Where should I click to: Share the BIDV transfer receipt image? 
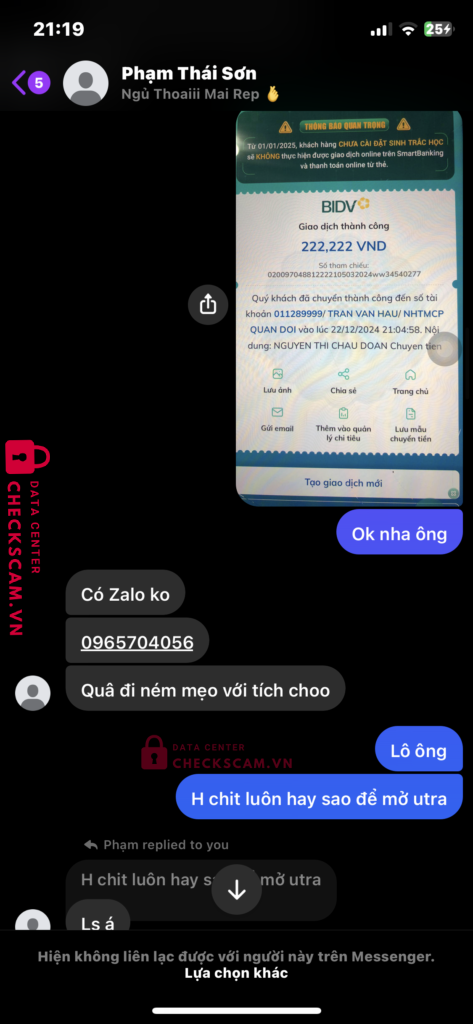(208, 304)
